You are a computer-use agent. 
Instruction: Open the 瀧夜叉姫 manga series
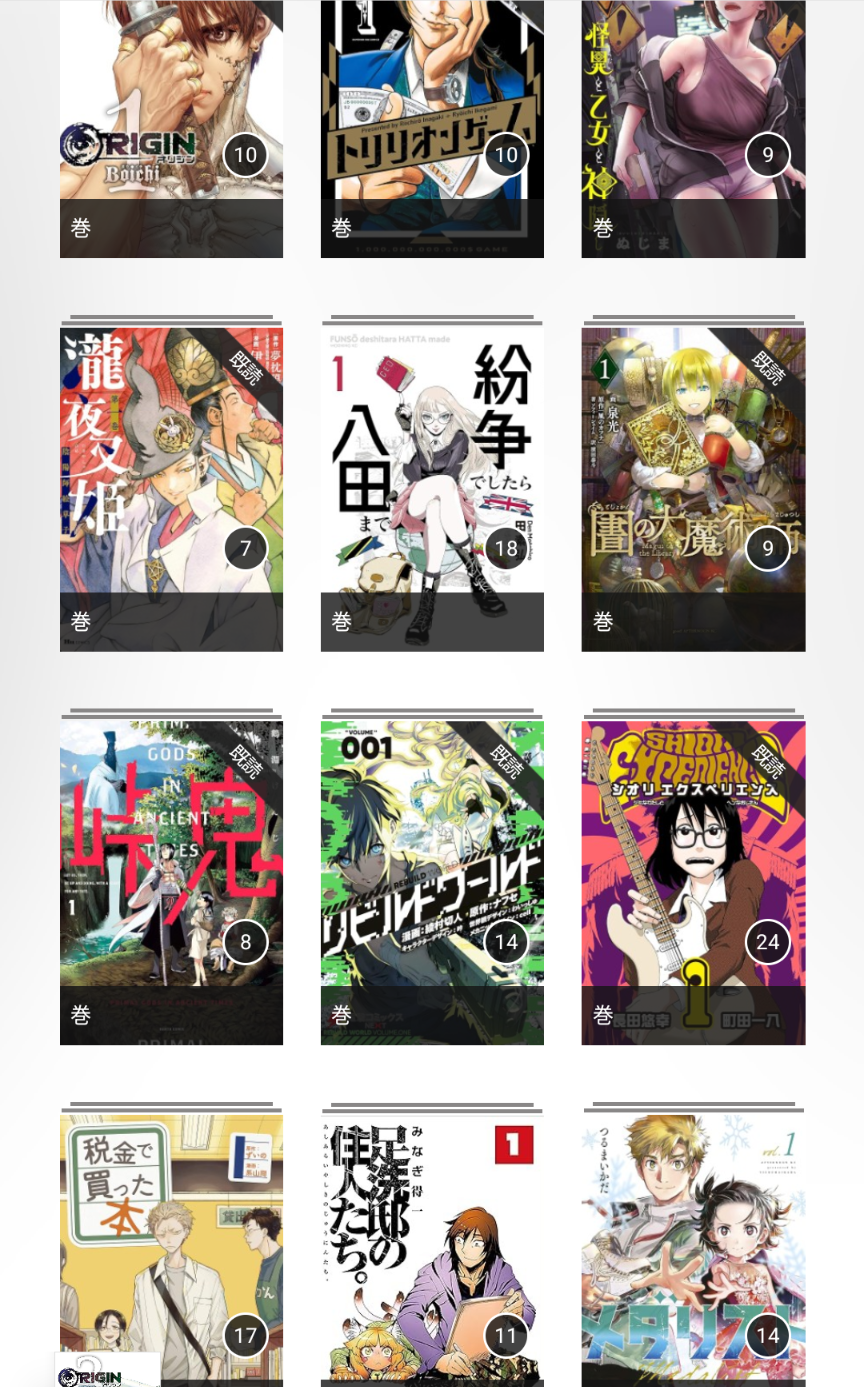(x=171, y=470)
